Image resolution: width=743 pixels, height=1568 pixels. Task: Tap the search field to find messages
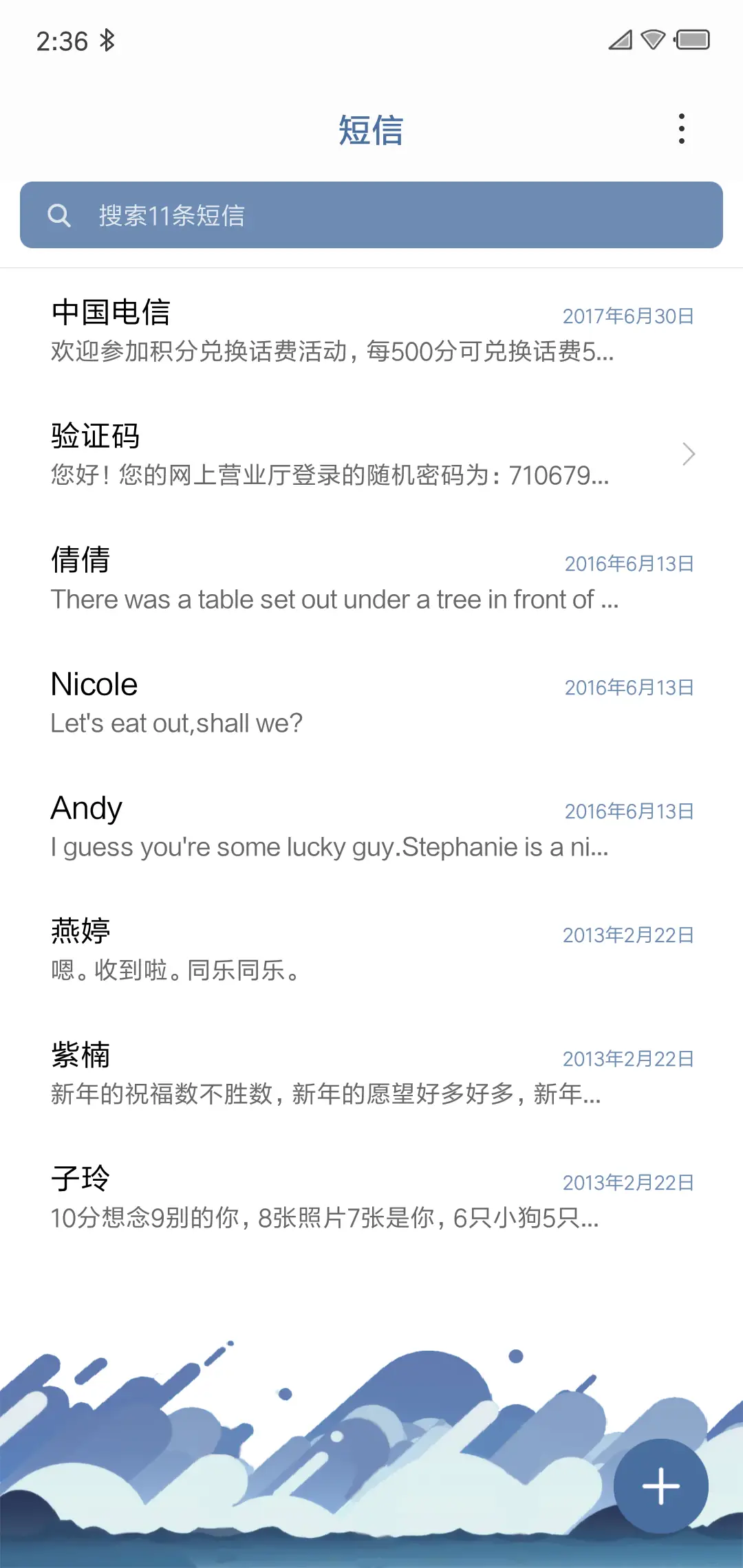point(371,215)
